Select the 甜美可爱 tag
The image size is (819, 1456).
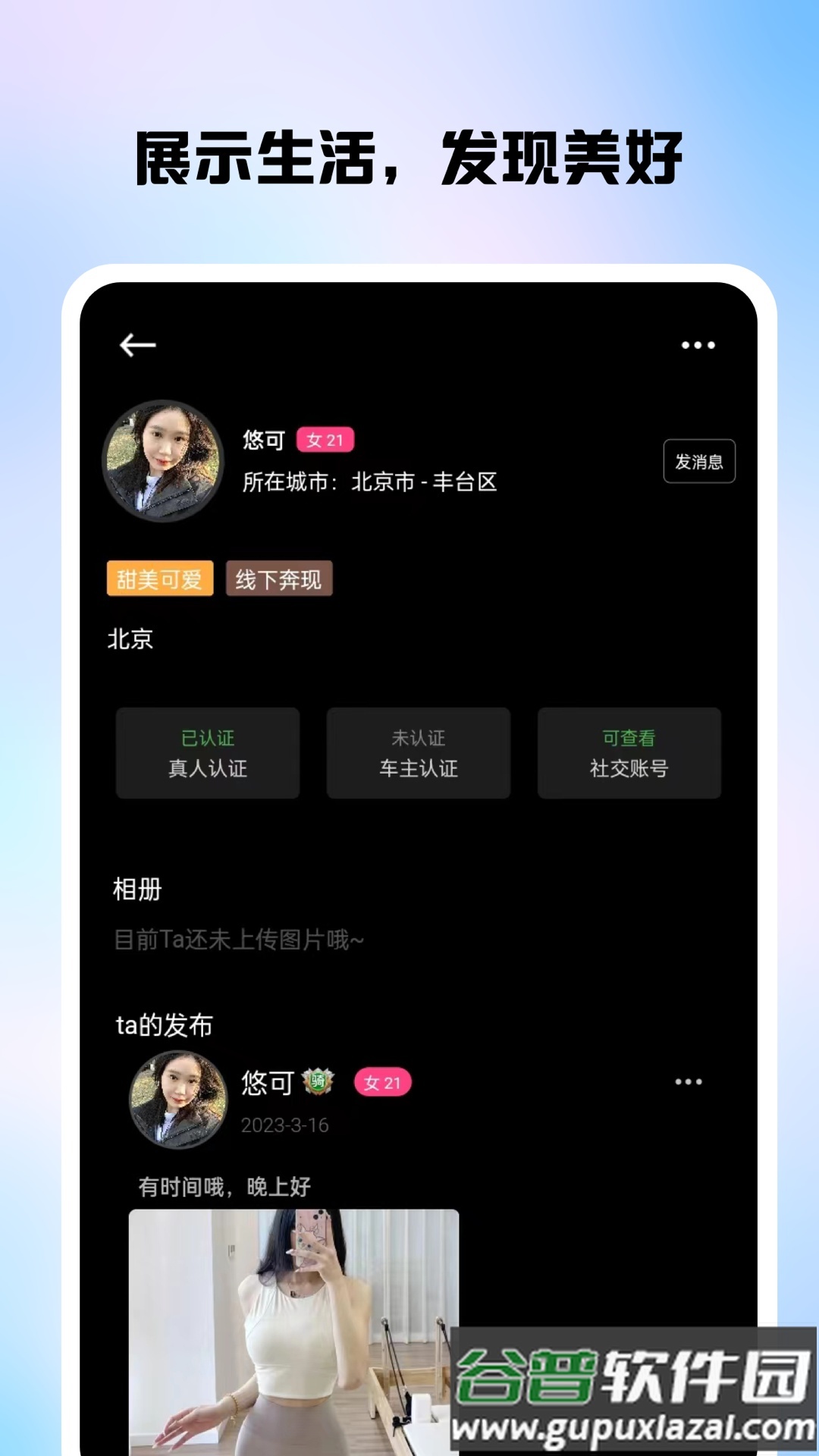pyautogui.click(x=159, y=579)
